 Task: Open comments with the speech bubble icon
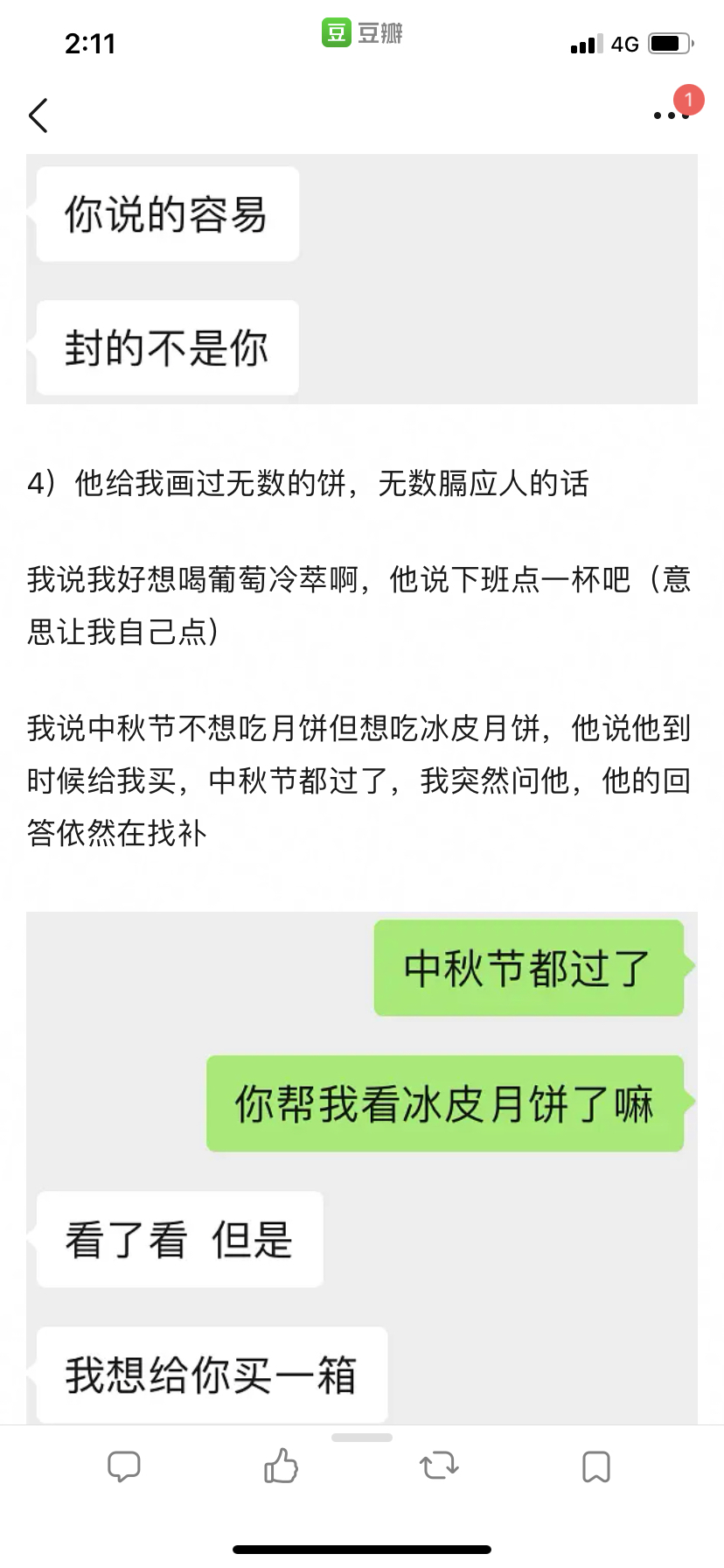[x=123, y=1466]
